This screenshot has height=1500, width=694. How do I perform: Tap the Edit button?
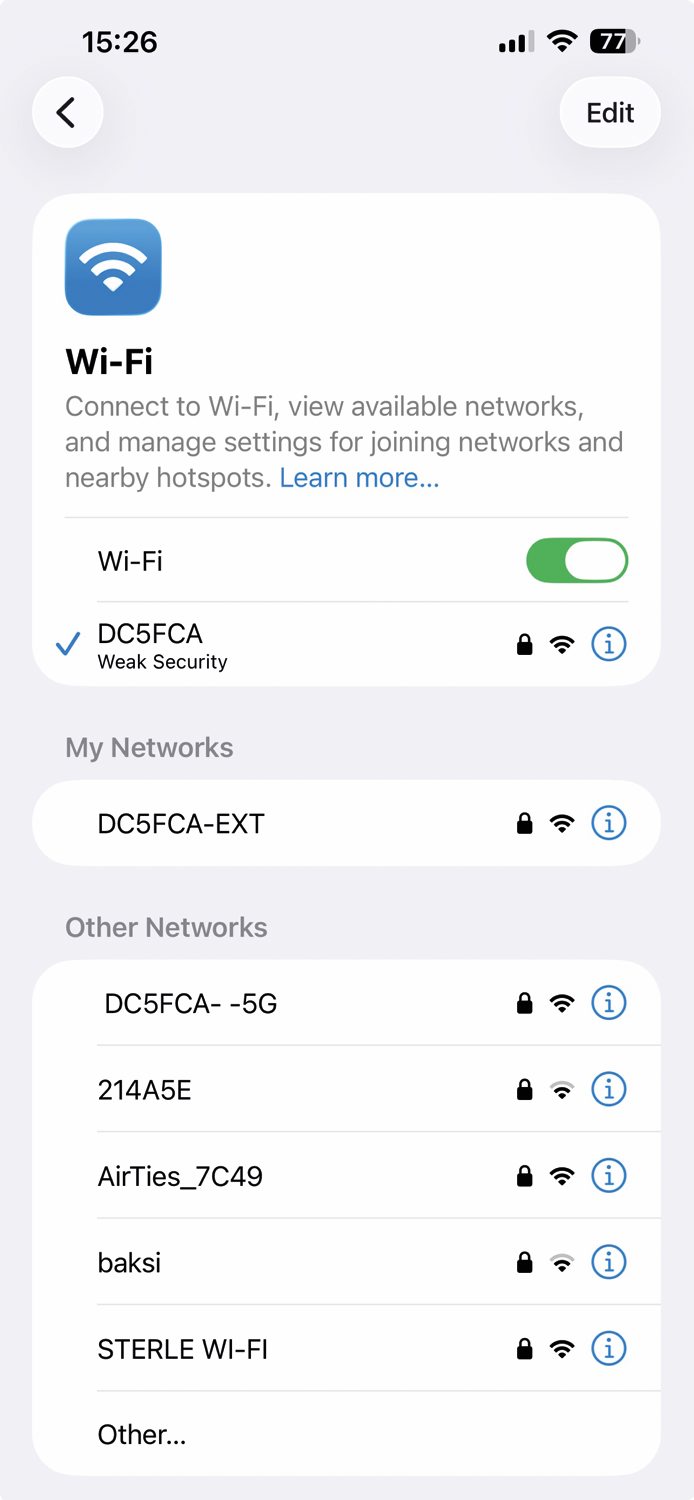click(x=610, y=112)
